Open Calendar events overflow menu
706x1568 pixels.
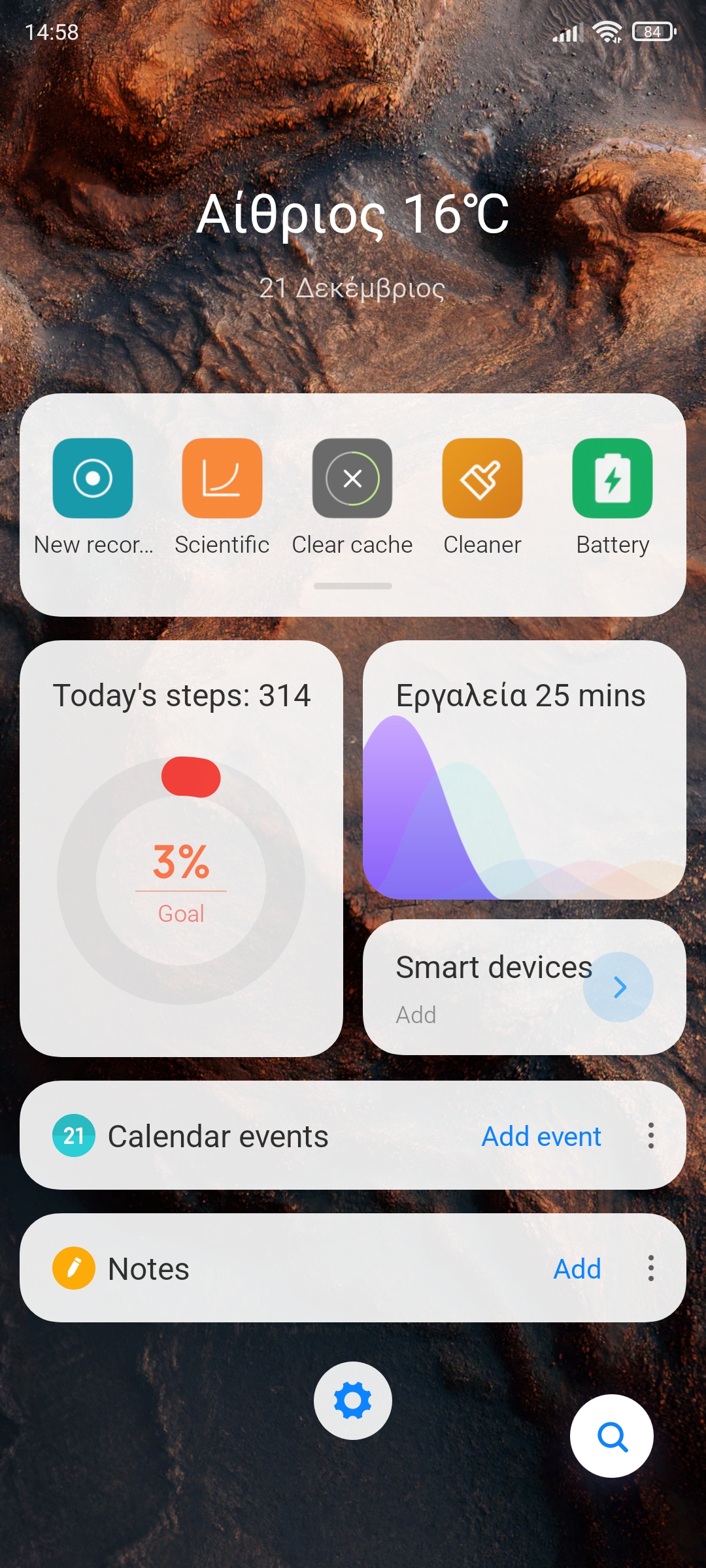tap(650, 1136)
